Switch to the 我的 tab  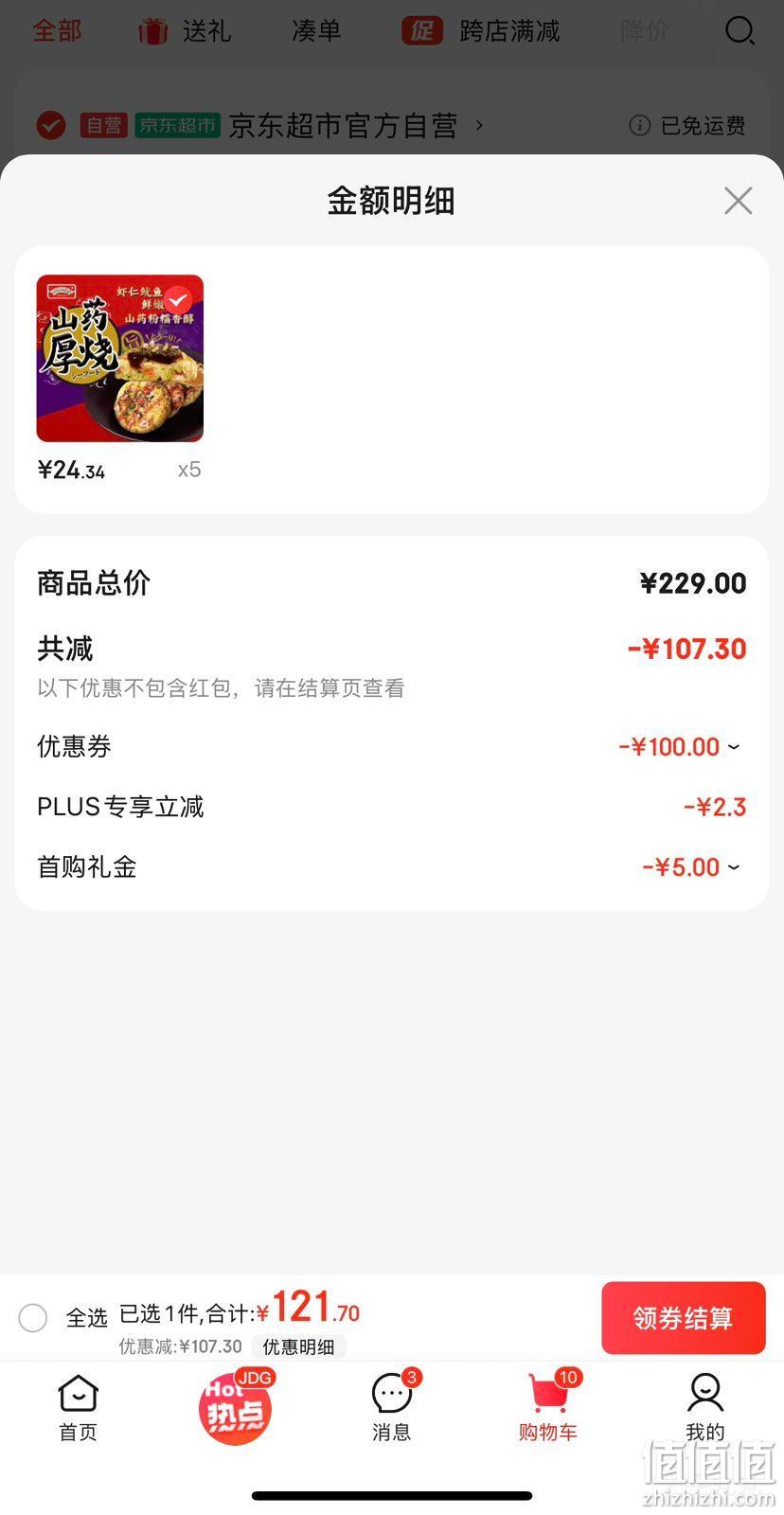(705, 1408)
